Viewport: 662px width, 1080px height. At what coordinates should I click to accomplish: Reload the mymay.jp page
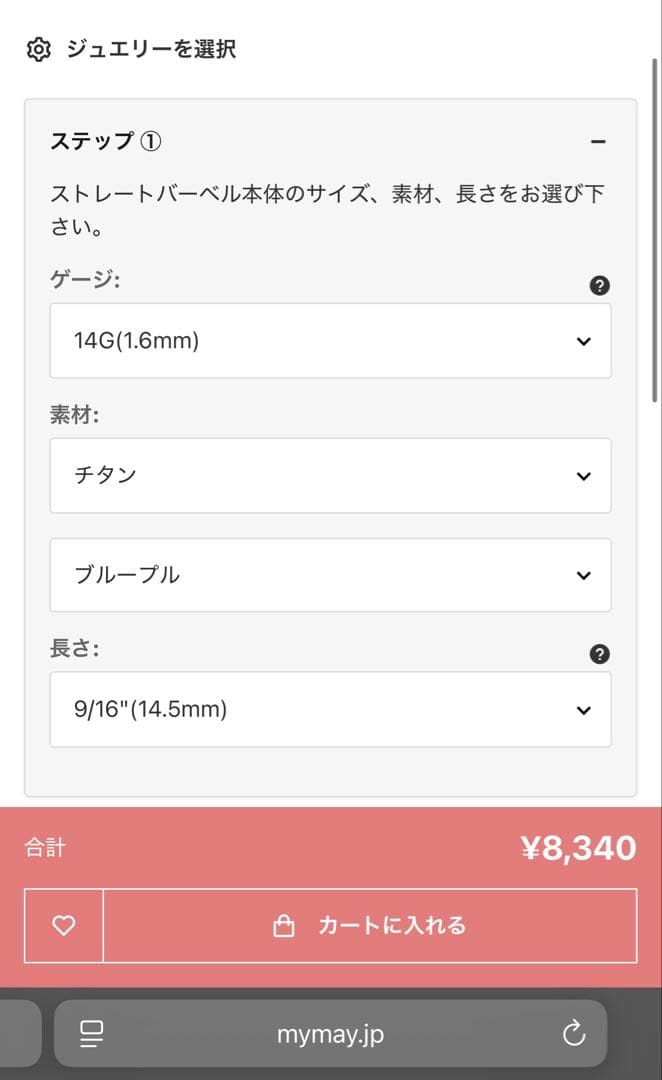574,1033
